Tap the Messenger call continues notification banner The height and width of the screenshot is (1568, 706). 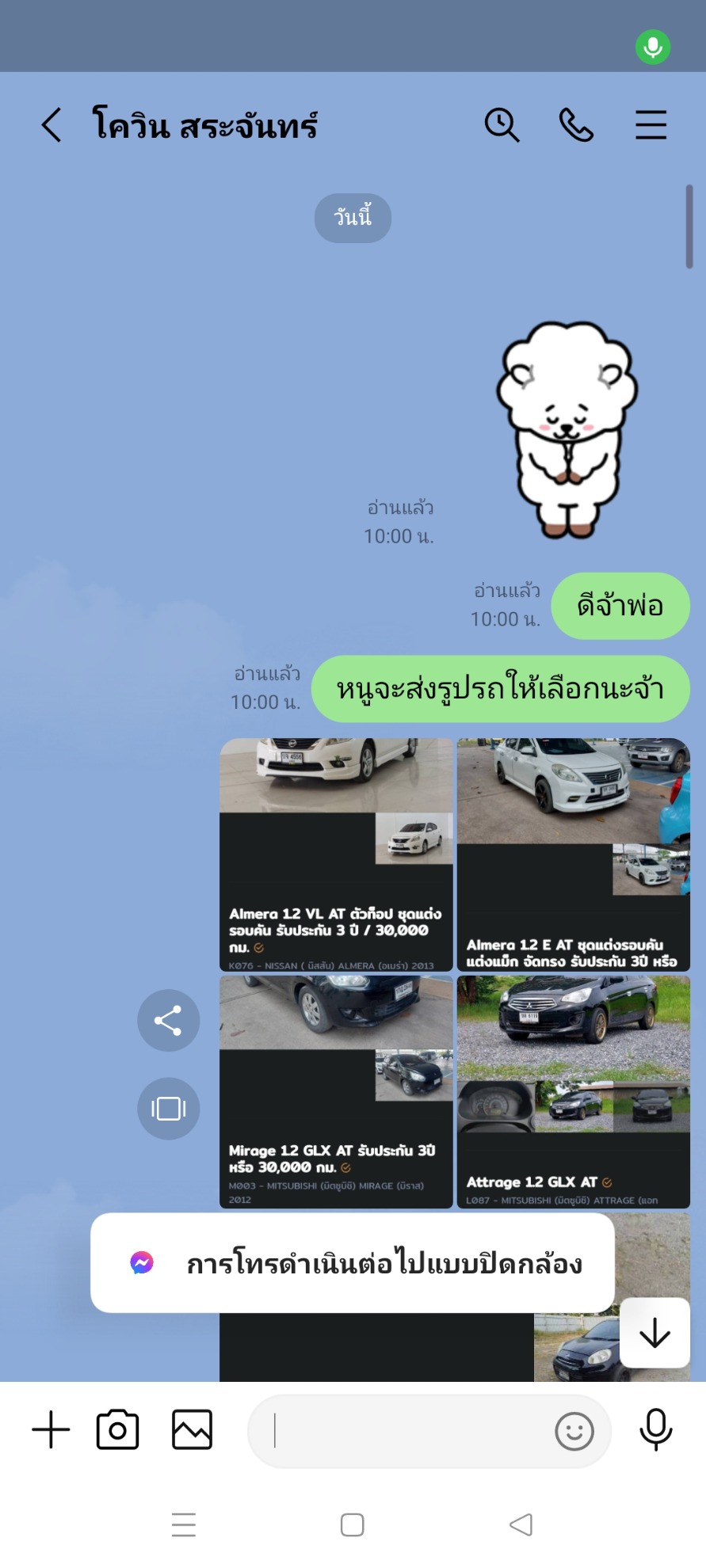[353, 1263]
